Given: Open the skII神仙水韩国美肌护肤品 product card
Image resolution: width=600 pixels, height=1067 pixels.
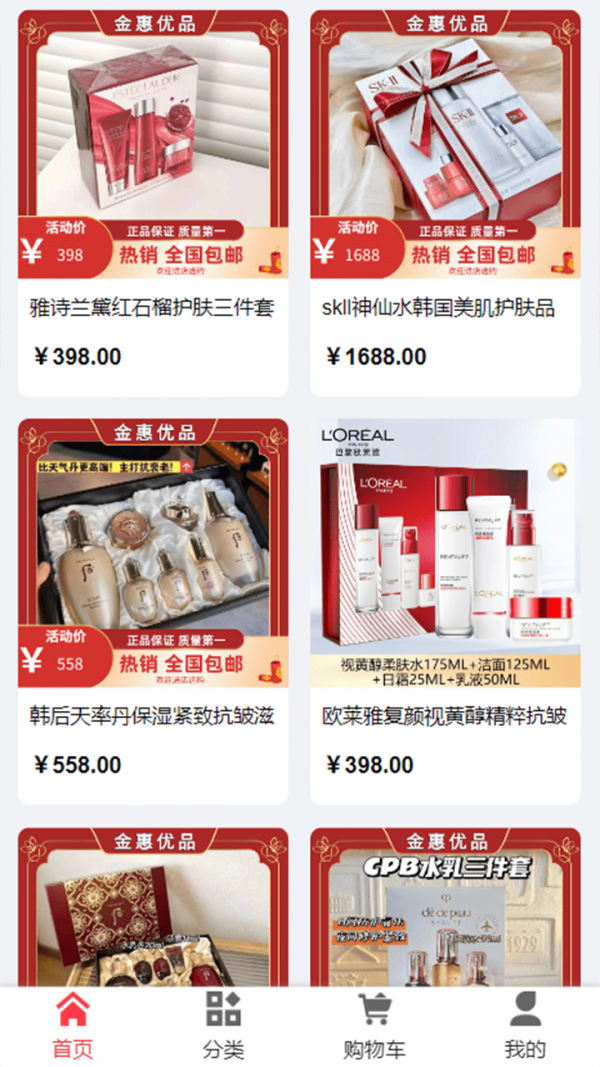Looking at the screenshot, I should [446, 203].
